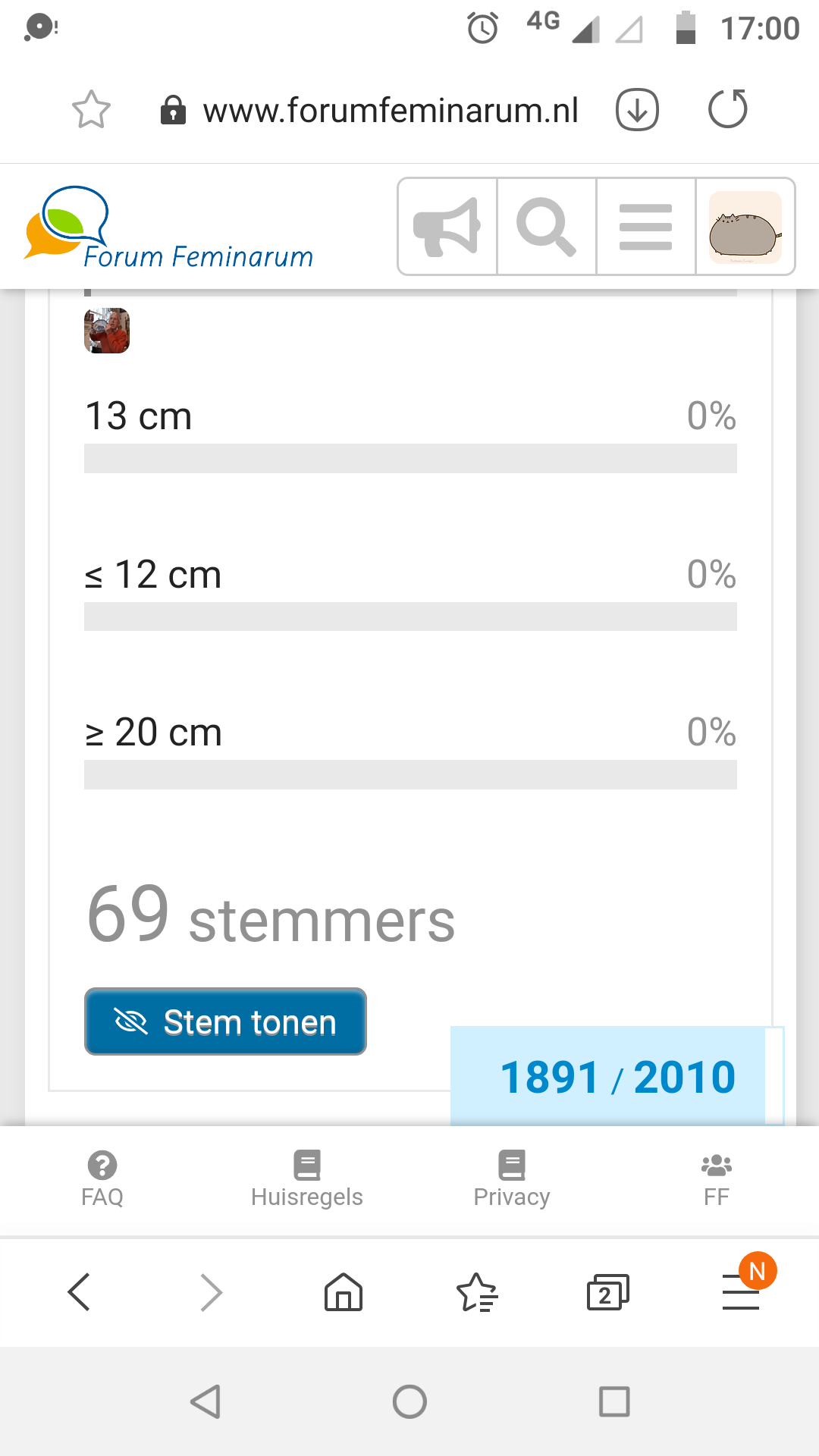
Task: Open the 1891 / 2010 page navigator
Action: pyautogui.click(x=617, y=1077)
